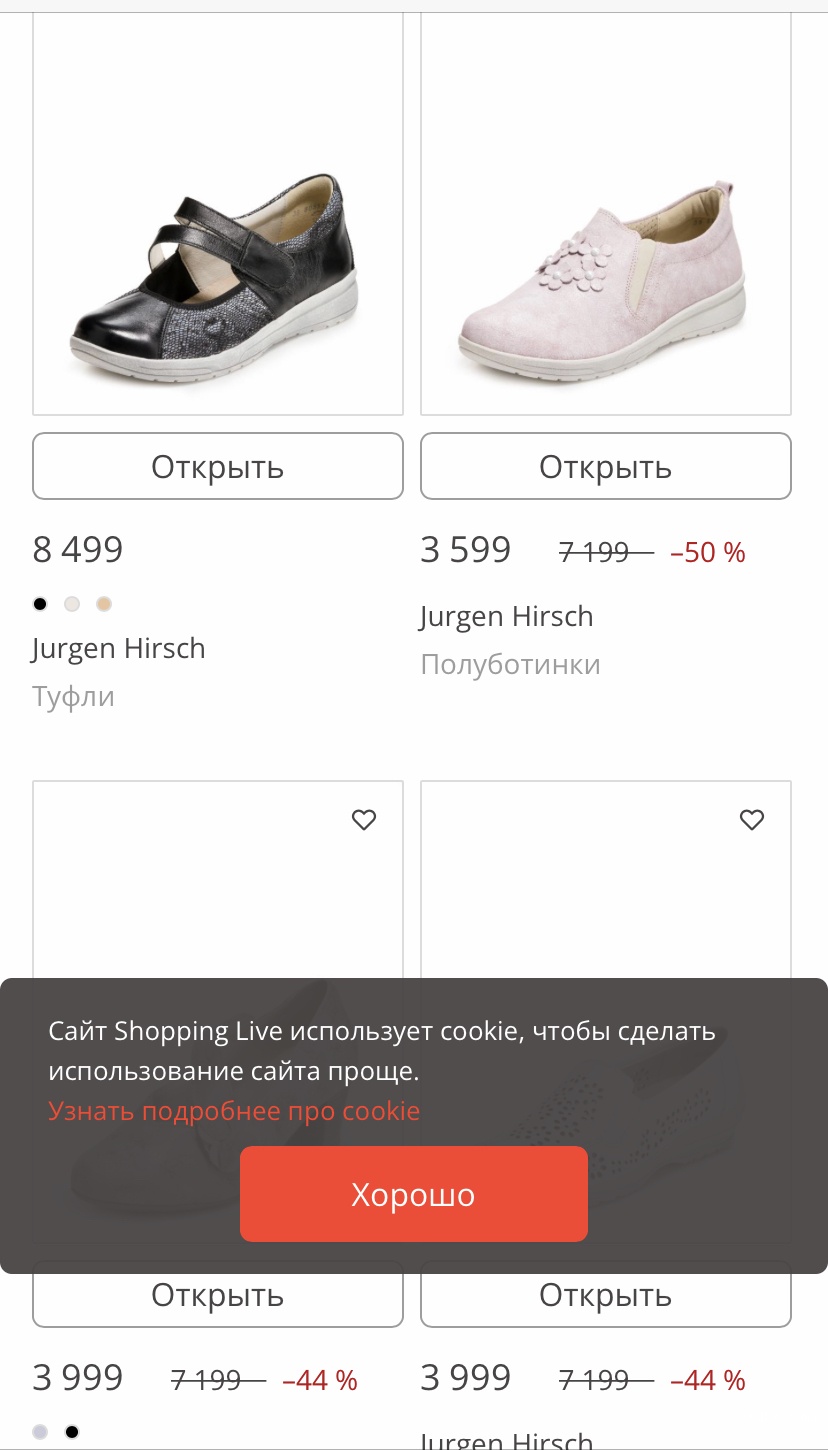Click the –50 % discount label
The height and width of the screenshot is (1450, 828).
tap(707, 551)
